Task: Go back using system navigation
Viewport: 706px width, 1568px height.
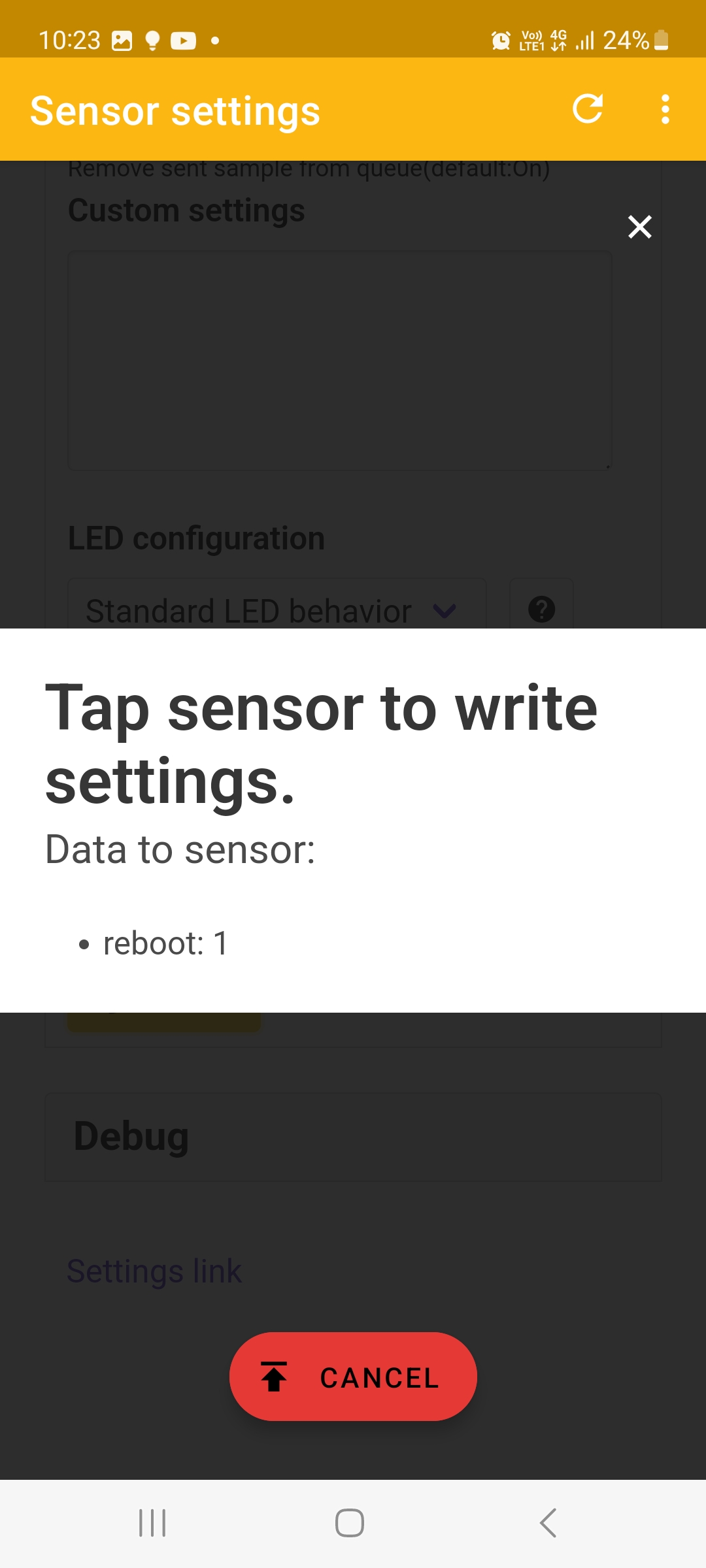Action: point(548,1523)
